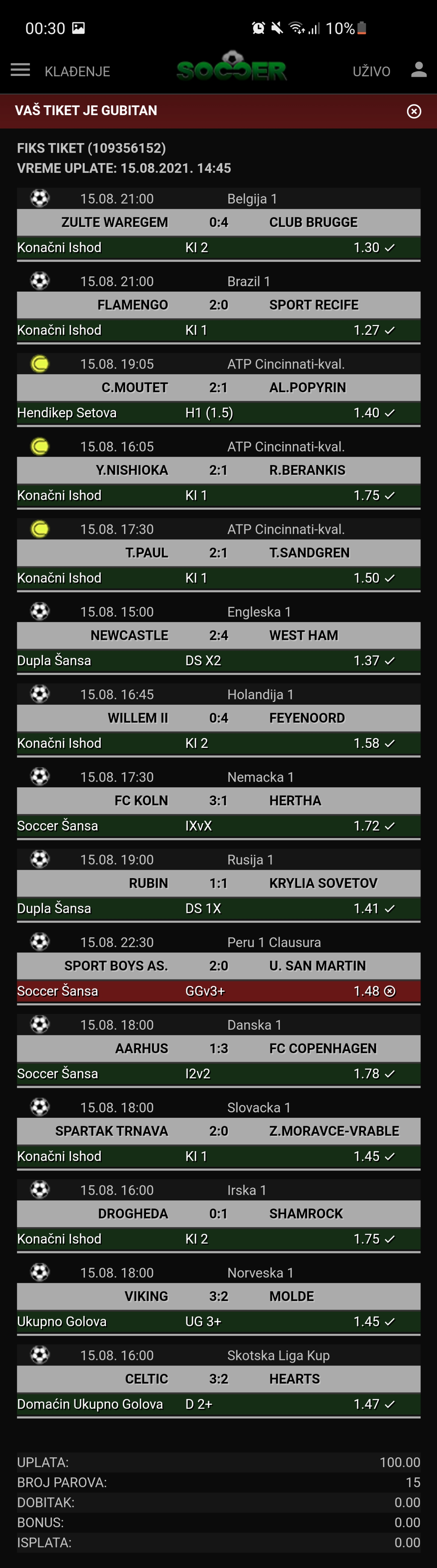Open the KLAĐENJE section

77,71
